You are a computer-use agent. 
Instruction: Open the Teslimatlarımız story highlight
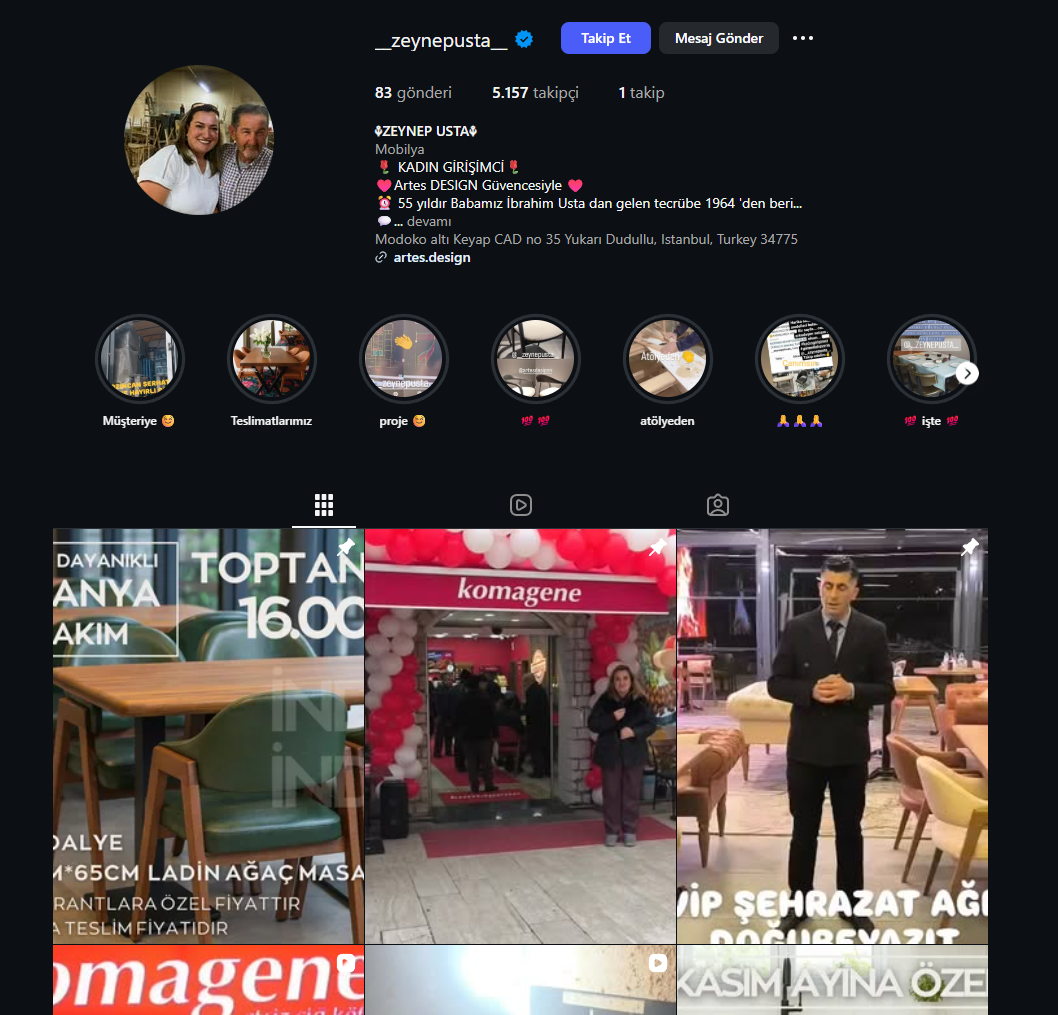271,359
